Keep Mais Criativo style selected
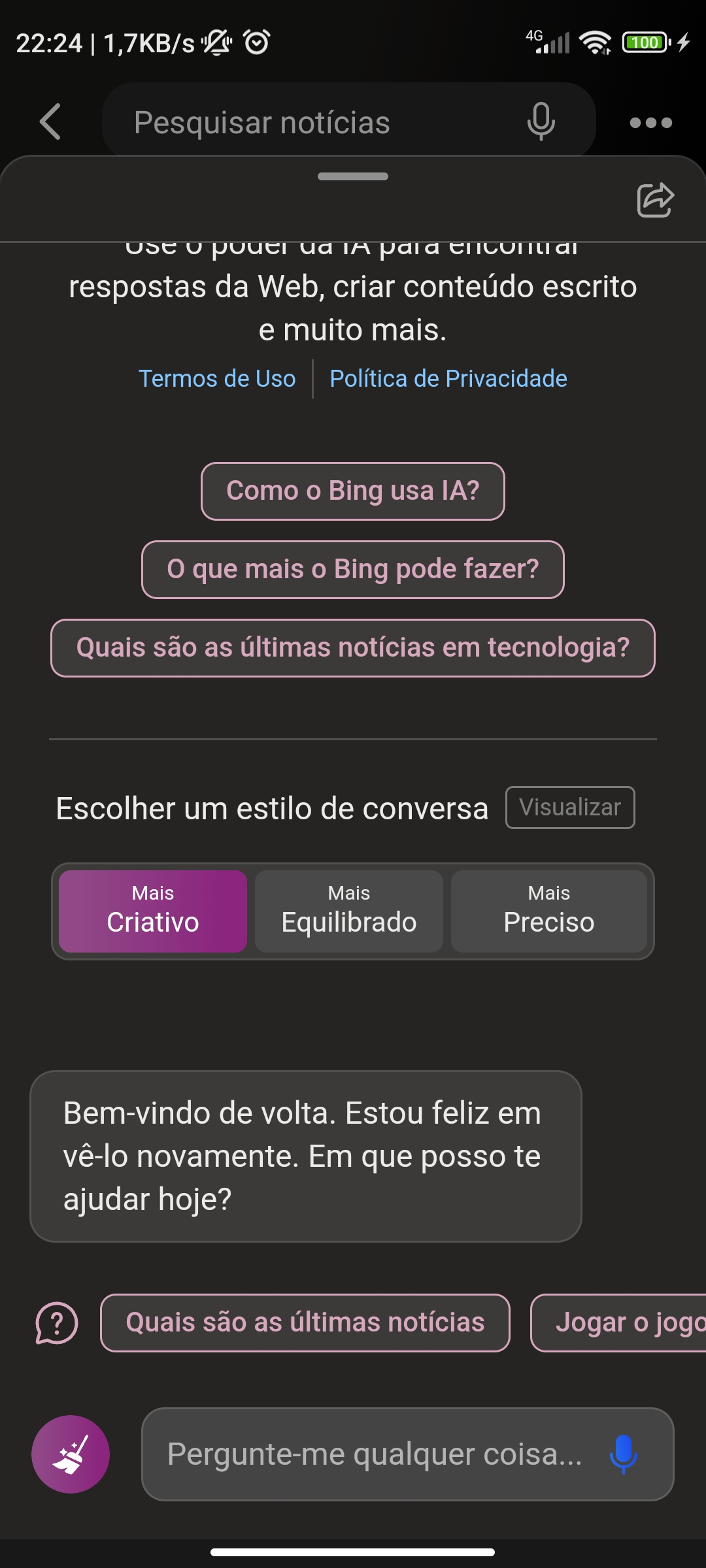The image size is (706, 1568). tap(152, 911)
